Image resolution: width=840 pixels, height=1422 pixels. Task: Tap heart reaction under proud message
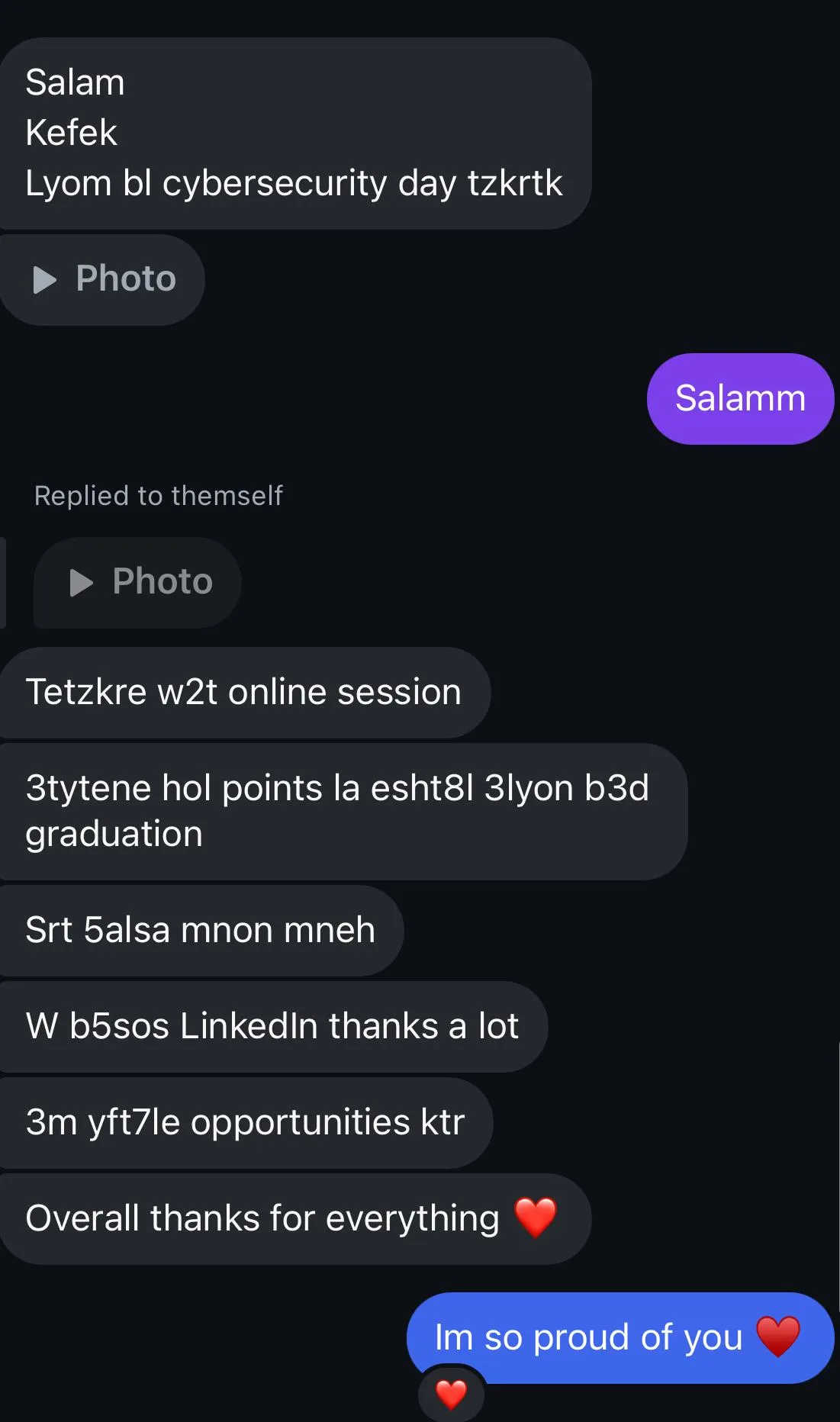(x=451, y=1395)
